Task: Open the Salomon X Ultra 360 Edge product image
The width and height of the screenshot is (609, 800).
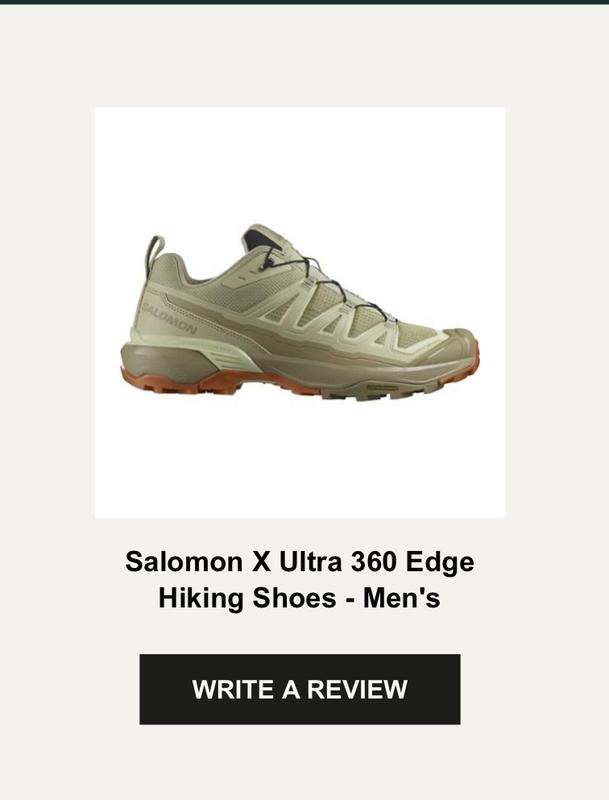Action: [300, 312]
